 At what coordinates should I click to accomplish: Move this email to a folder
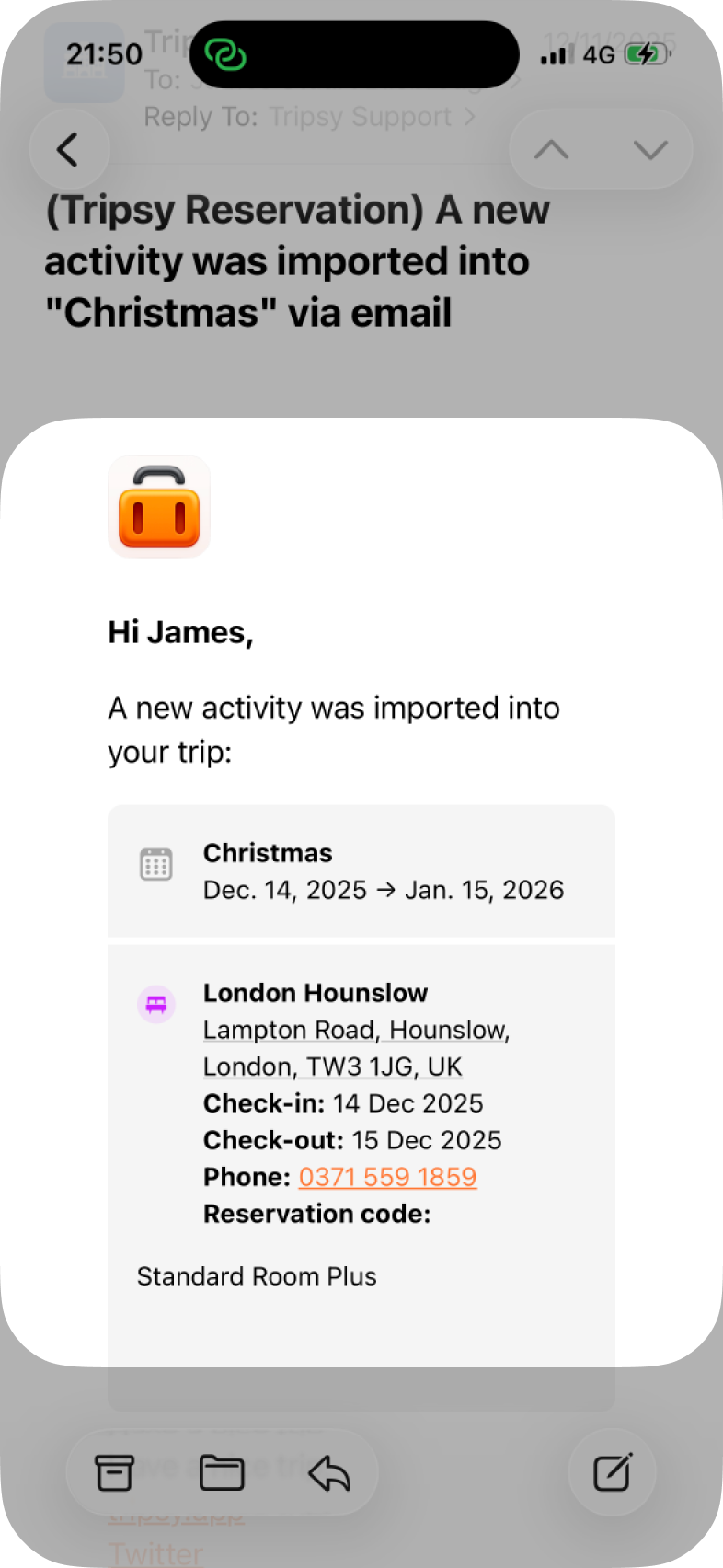(222, 1472)
